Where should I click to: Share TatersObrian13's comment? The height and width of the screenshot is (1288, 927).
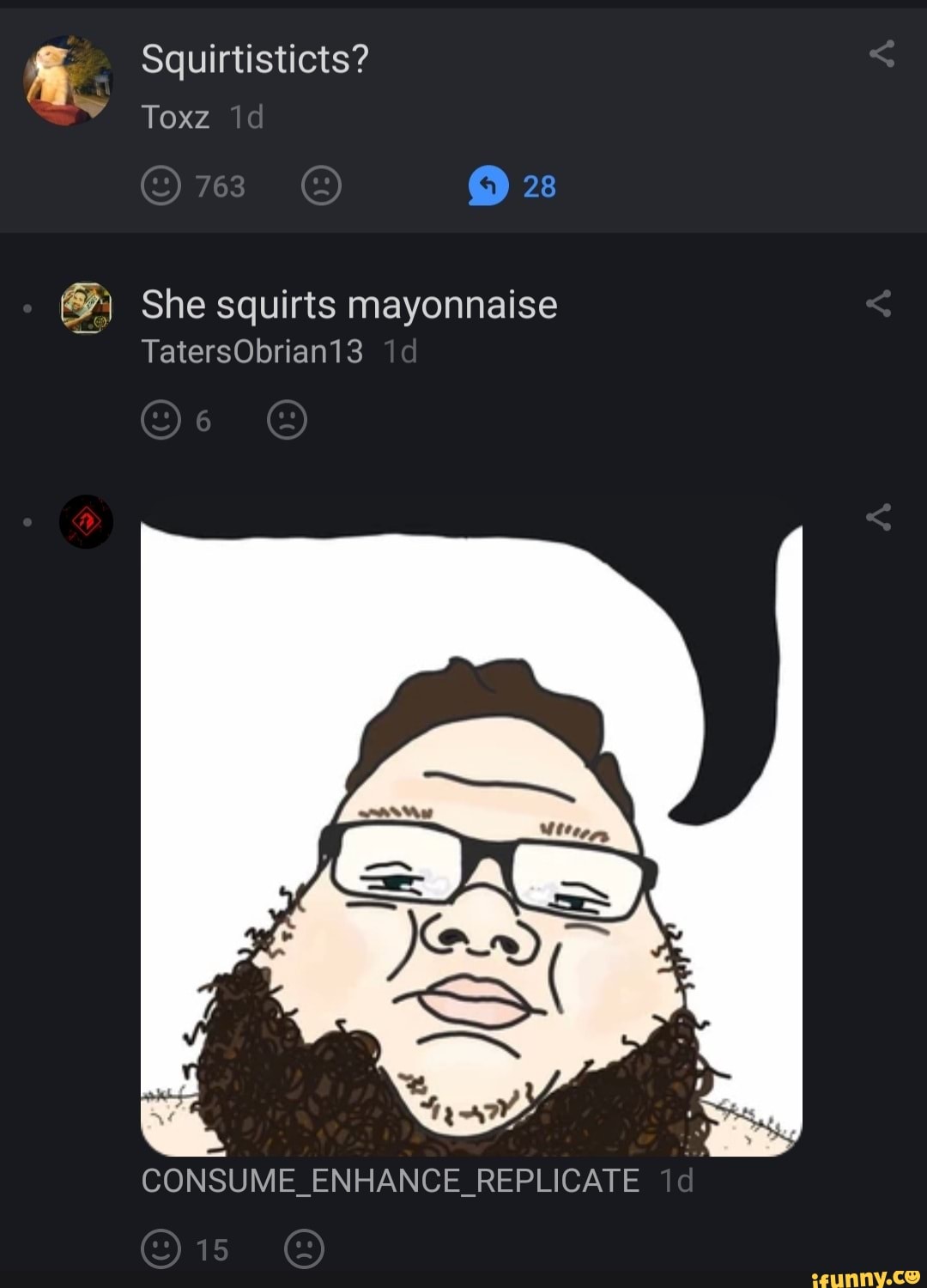coord(878,303)
